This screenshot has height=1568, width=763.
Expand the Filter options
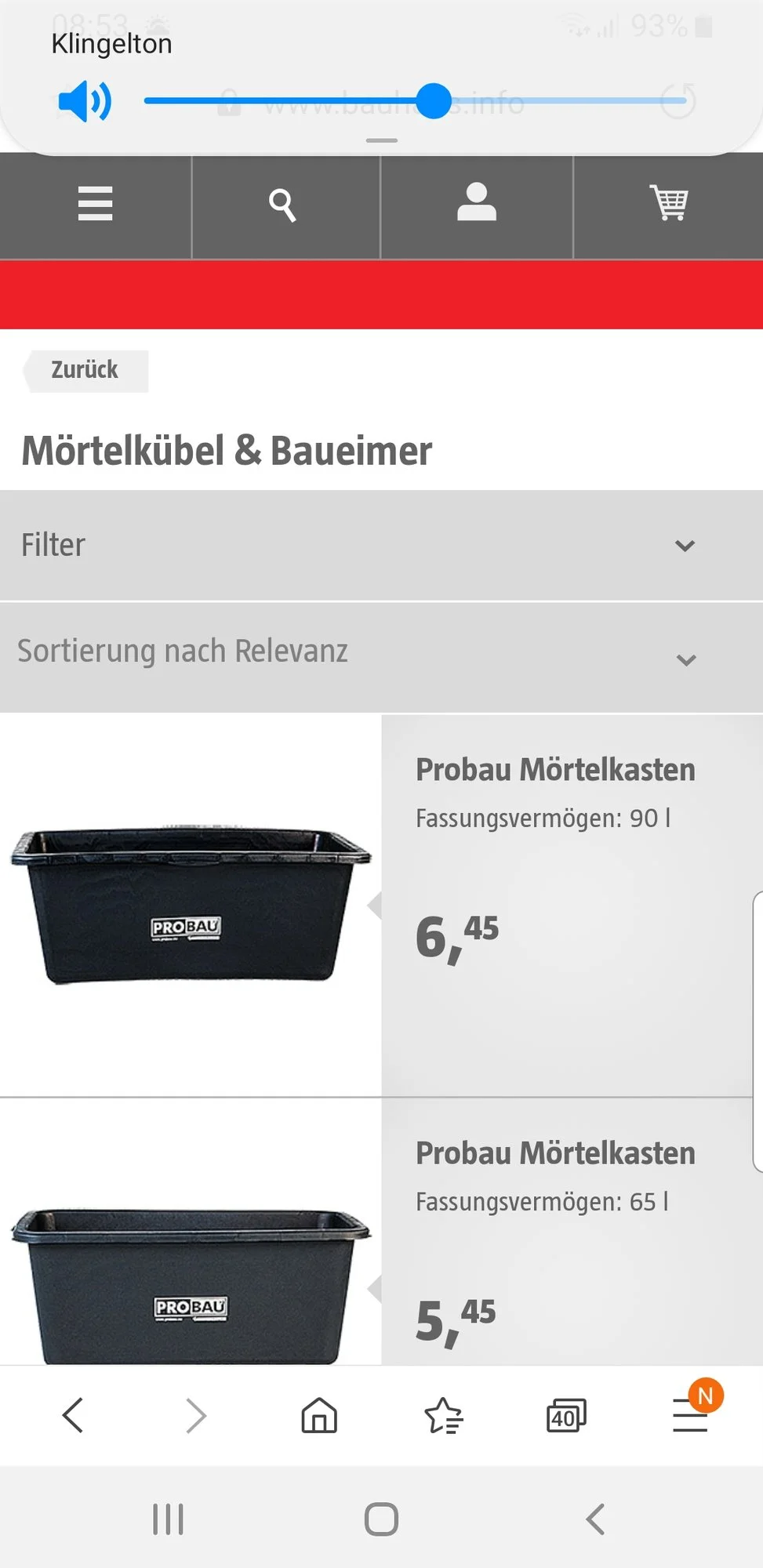point(381,546)
